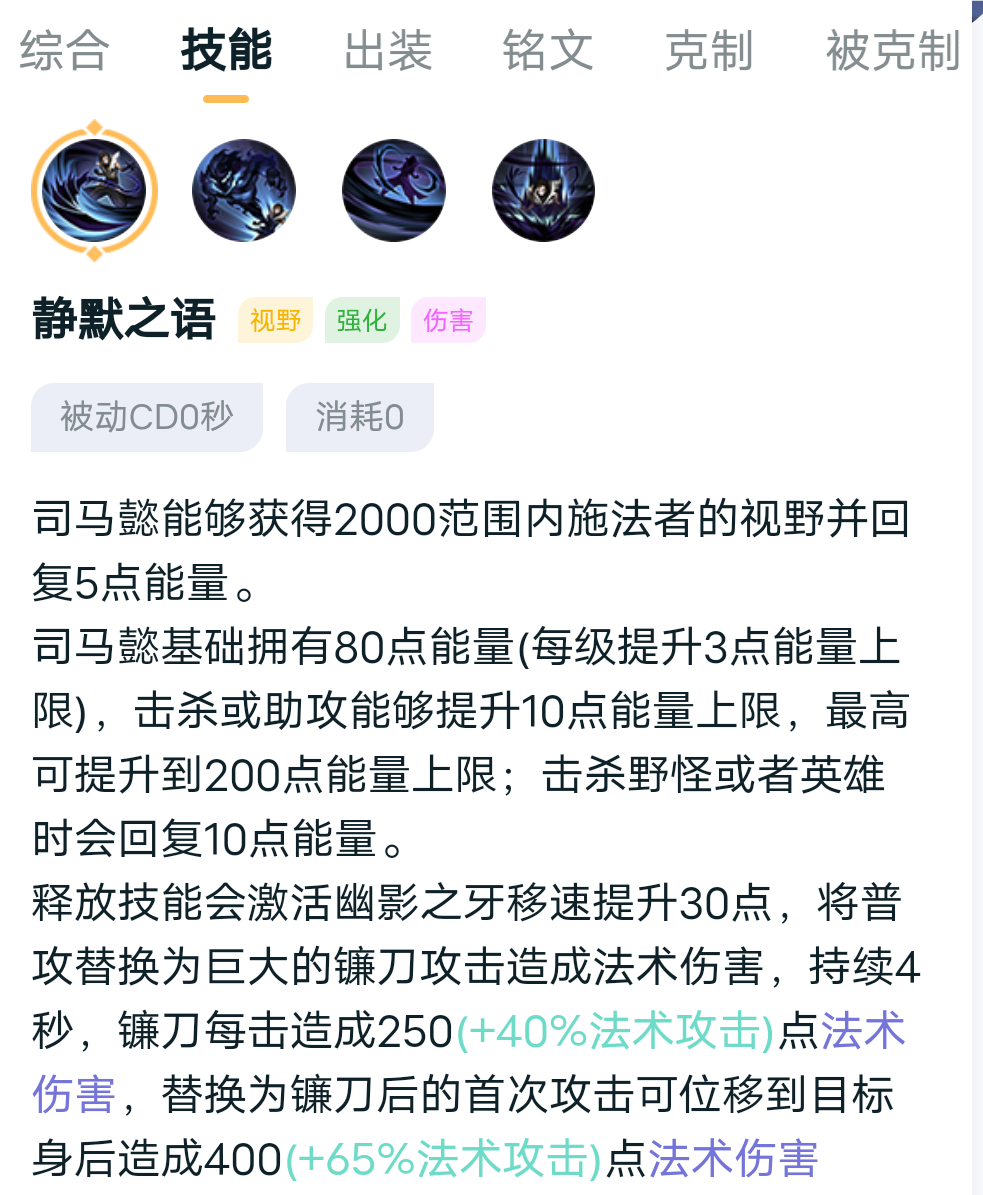The height and width of the screenshot is (1195, 983).
Task: View the second skill icon
Action: pos(244,190)
